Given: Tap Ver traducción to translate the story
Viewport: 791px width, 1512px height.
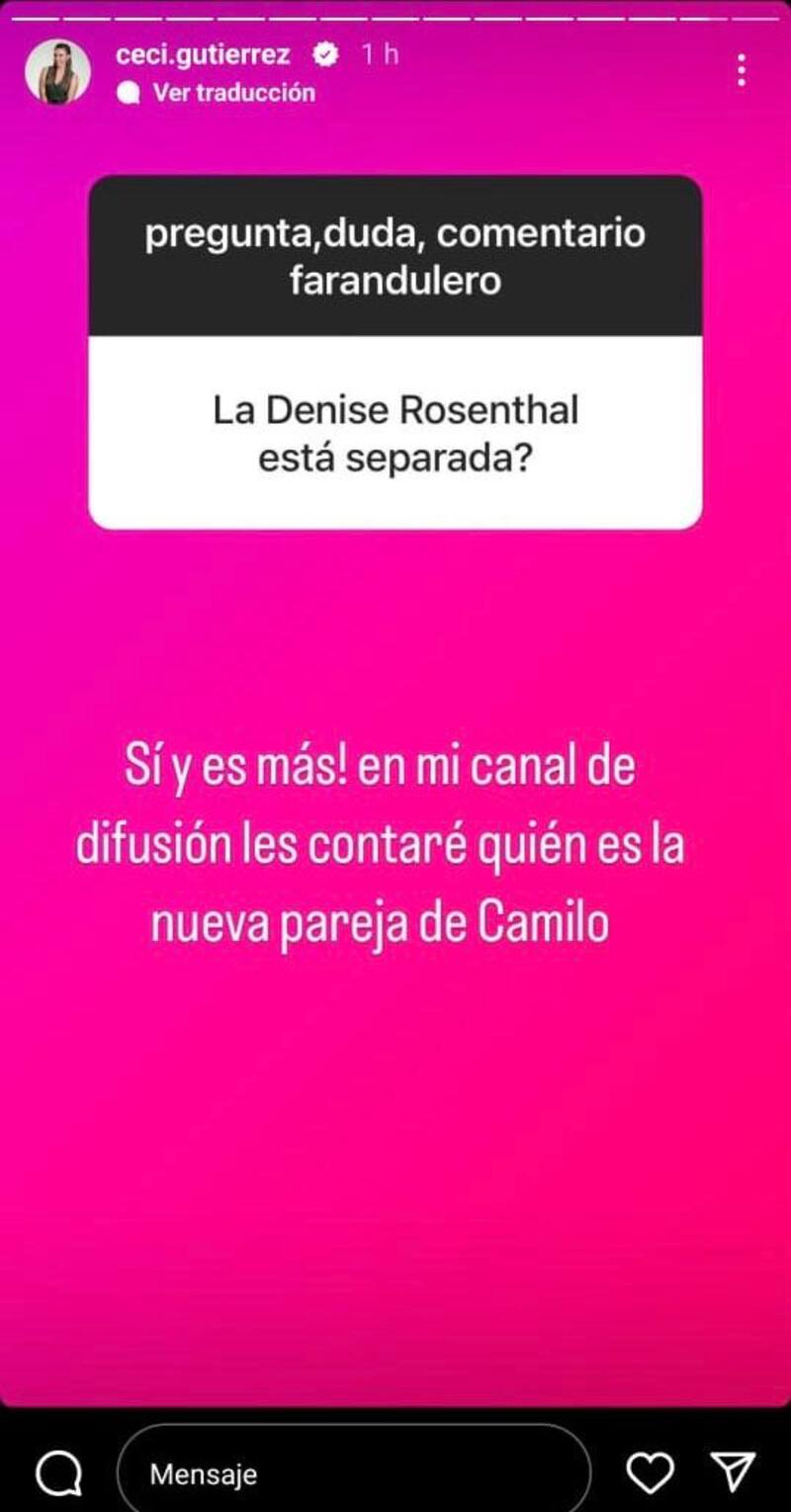Looking at the screenshot, I should click(233, 93).
